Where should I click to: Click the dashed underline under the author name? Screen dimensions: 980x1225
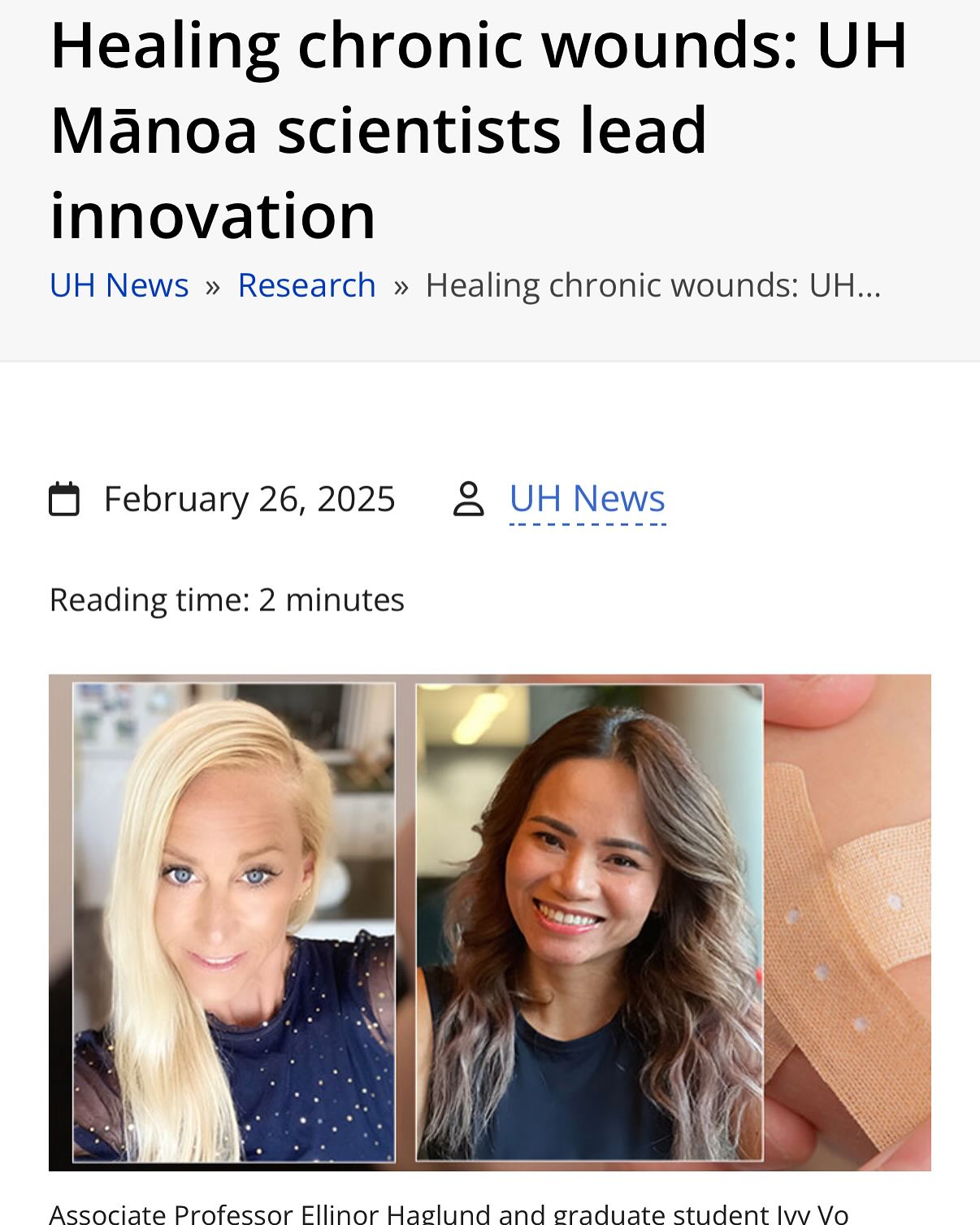tap(587, 527)
